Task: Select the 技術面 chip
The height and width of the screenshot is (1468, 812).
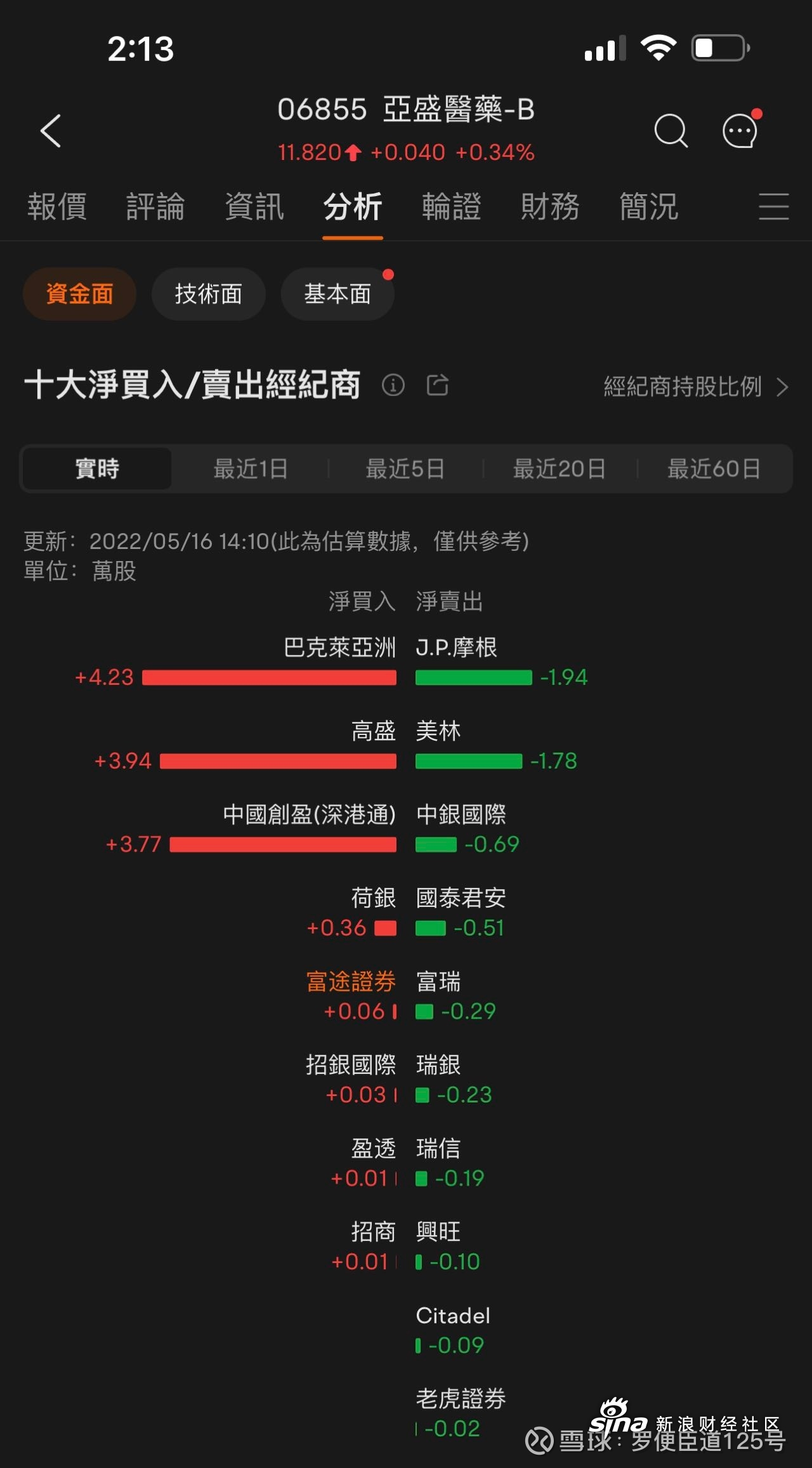Action: (208, 294)
